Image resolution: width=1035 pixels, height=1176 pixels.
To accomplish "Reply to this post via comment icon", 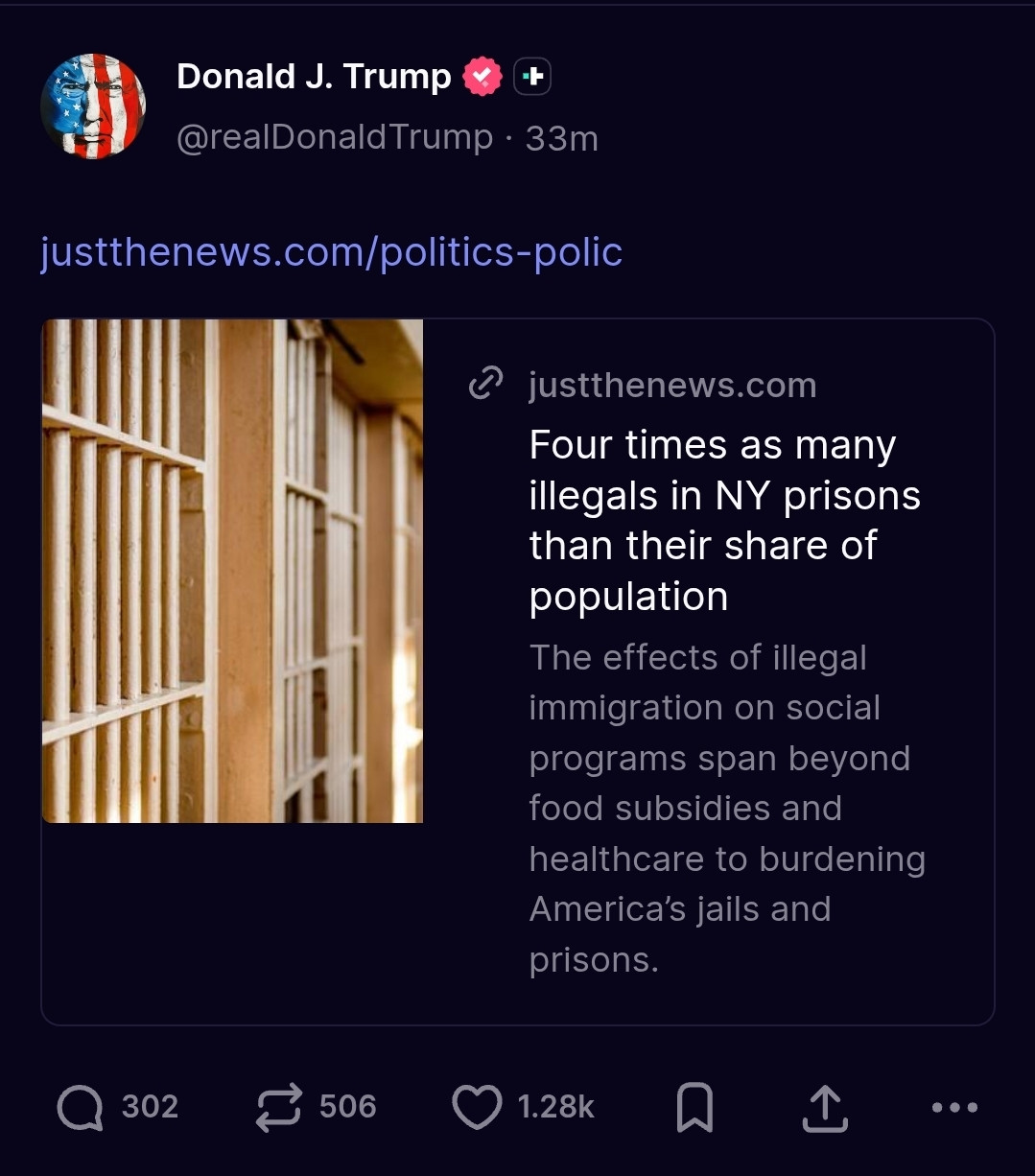I will [x=81, y=1107].
